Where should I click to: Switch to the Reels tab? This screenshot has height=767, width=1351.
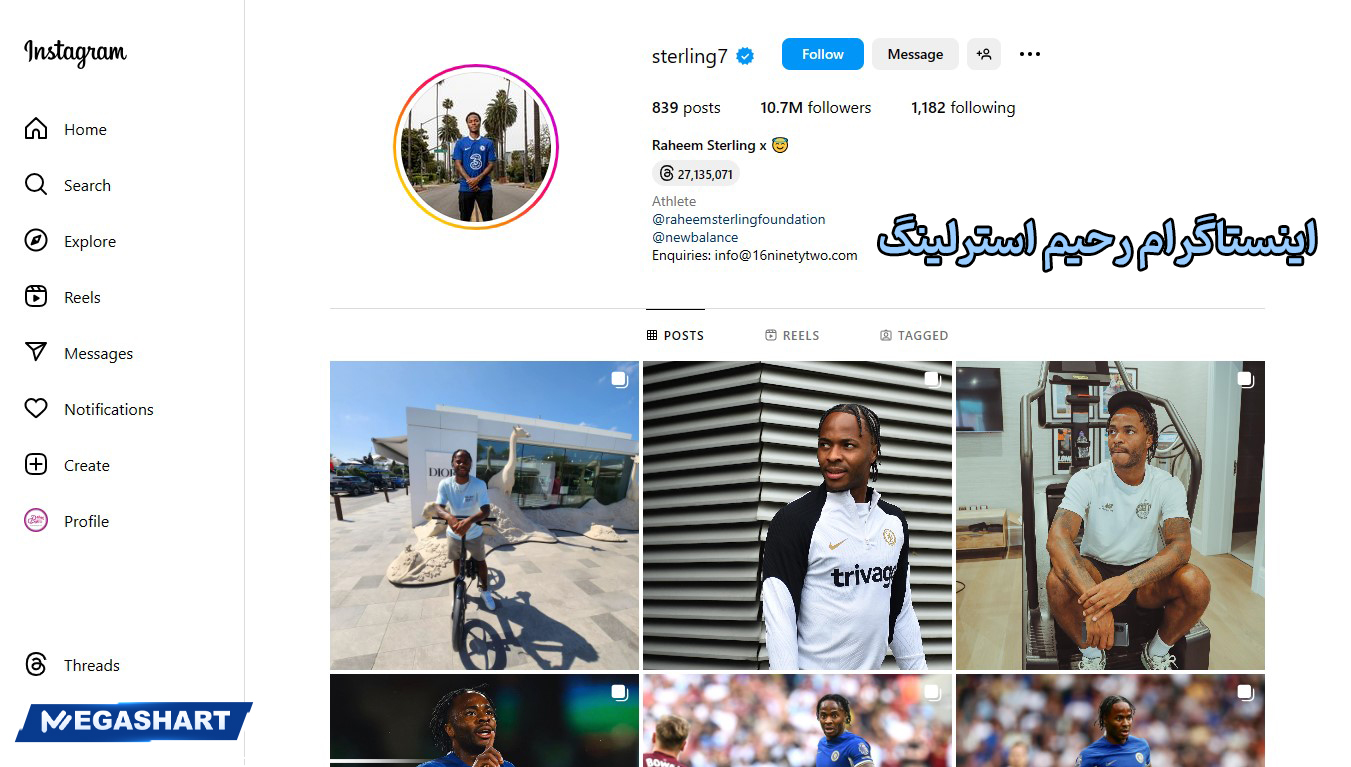tap(792, 336)
